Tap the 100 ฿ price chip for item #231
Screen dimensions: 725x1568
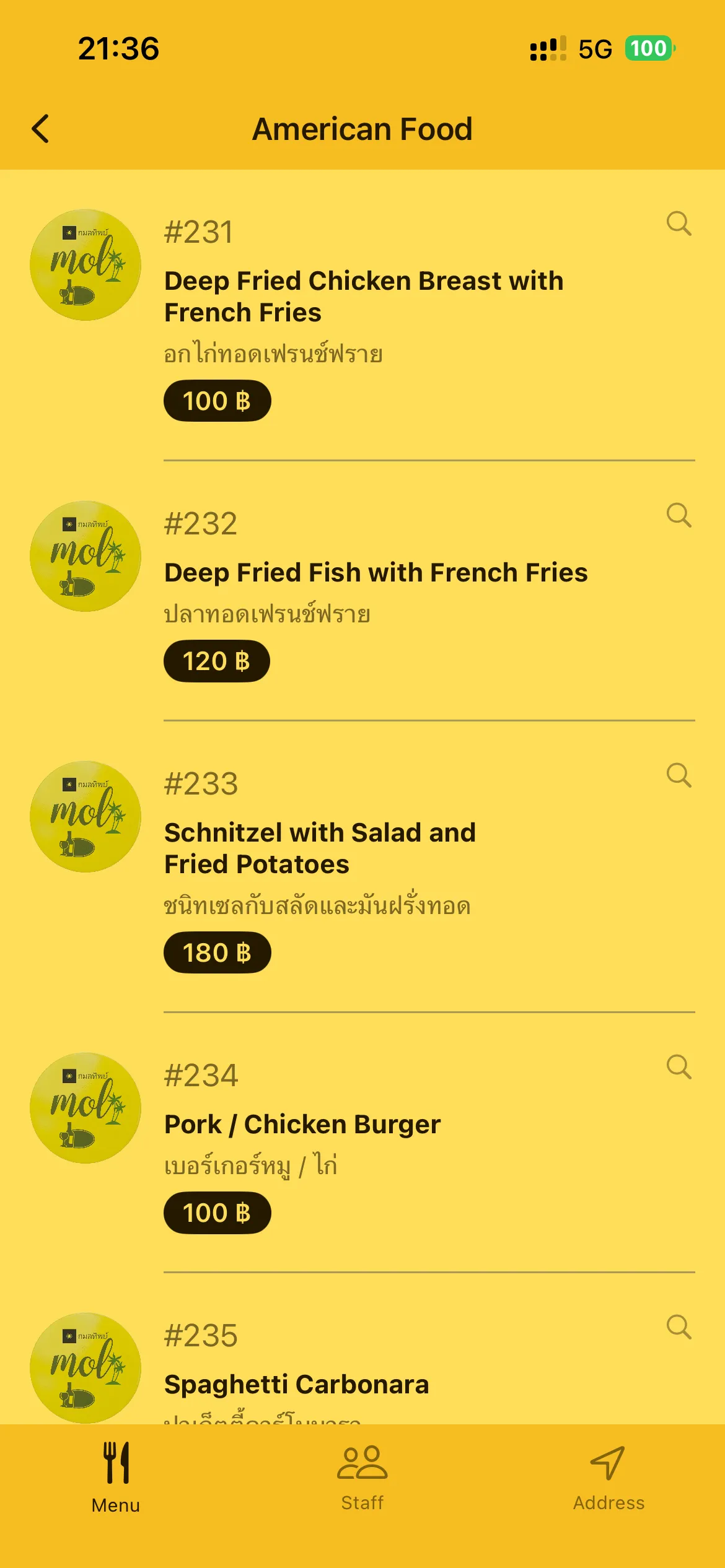coord(217,401)
